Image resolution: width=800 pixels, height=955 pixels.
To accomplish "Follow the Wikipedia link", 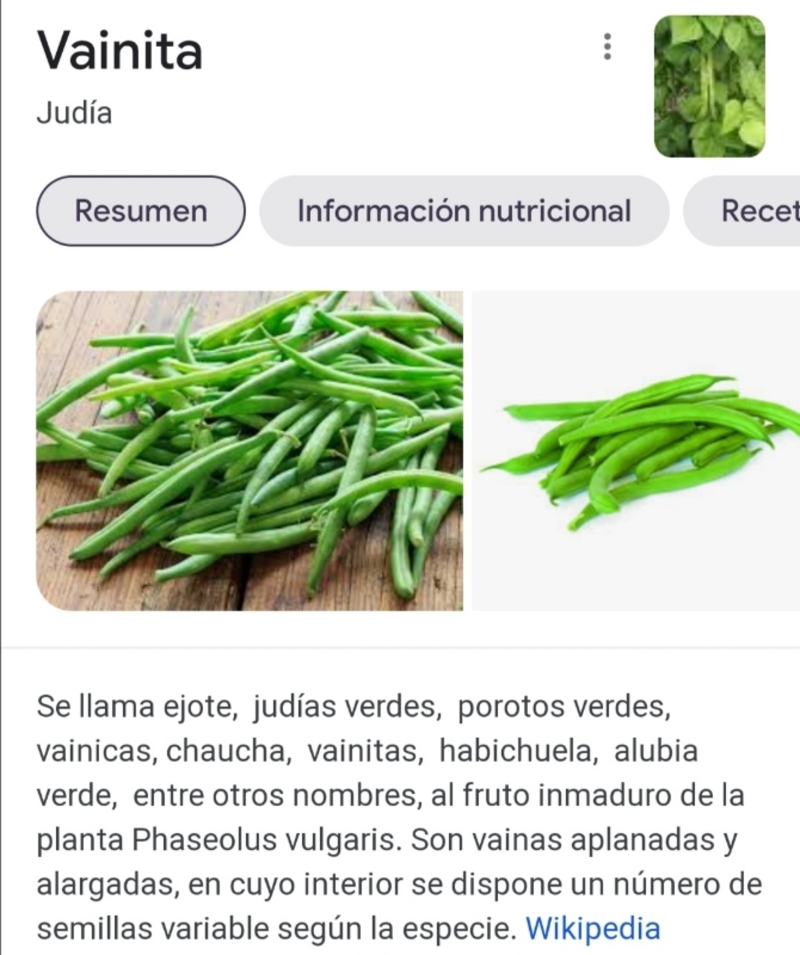I will (x=593, y=928).
